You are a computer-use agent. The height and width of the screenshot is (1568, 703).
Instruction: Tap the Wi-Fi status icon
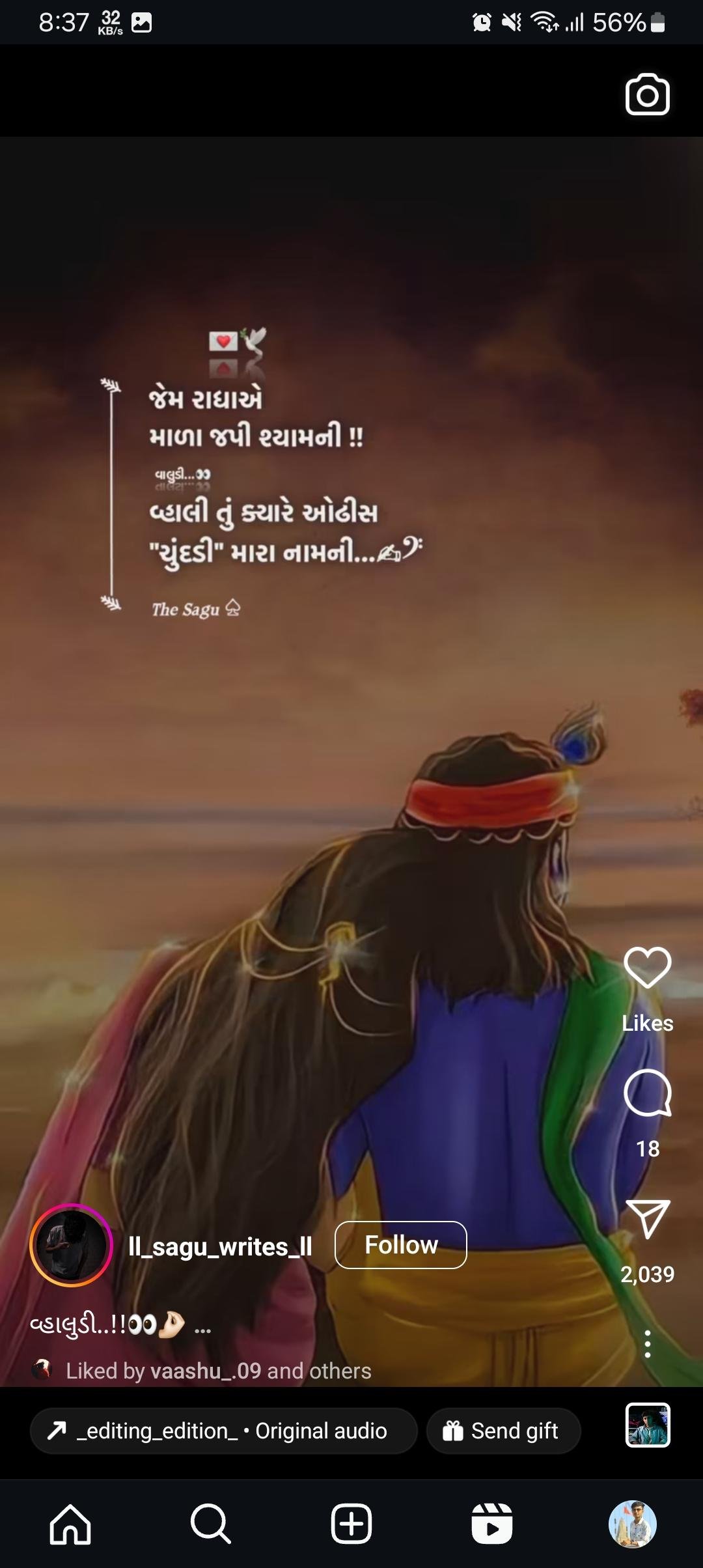545,21
